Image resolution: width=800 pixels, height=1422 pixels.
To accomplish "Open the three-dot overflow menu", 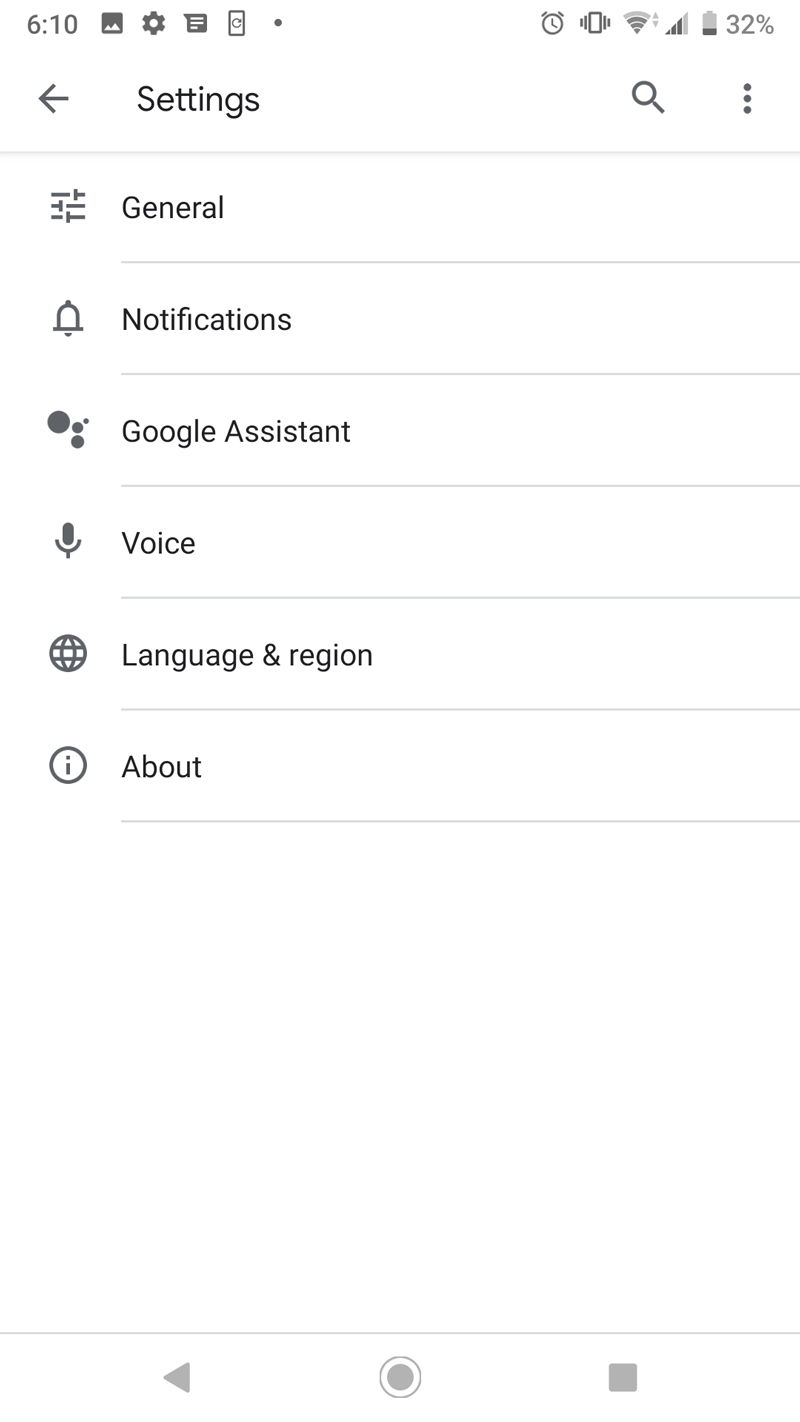I will point(747,98).
